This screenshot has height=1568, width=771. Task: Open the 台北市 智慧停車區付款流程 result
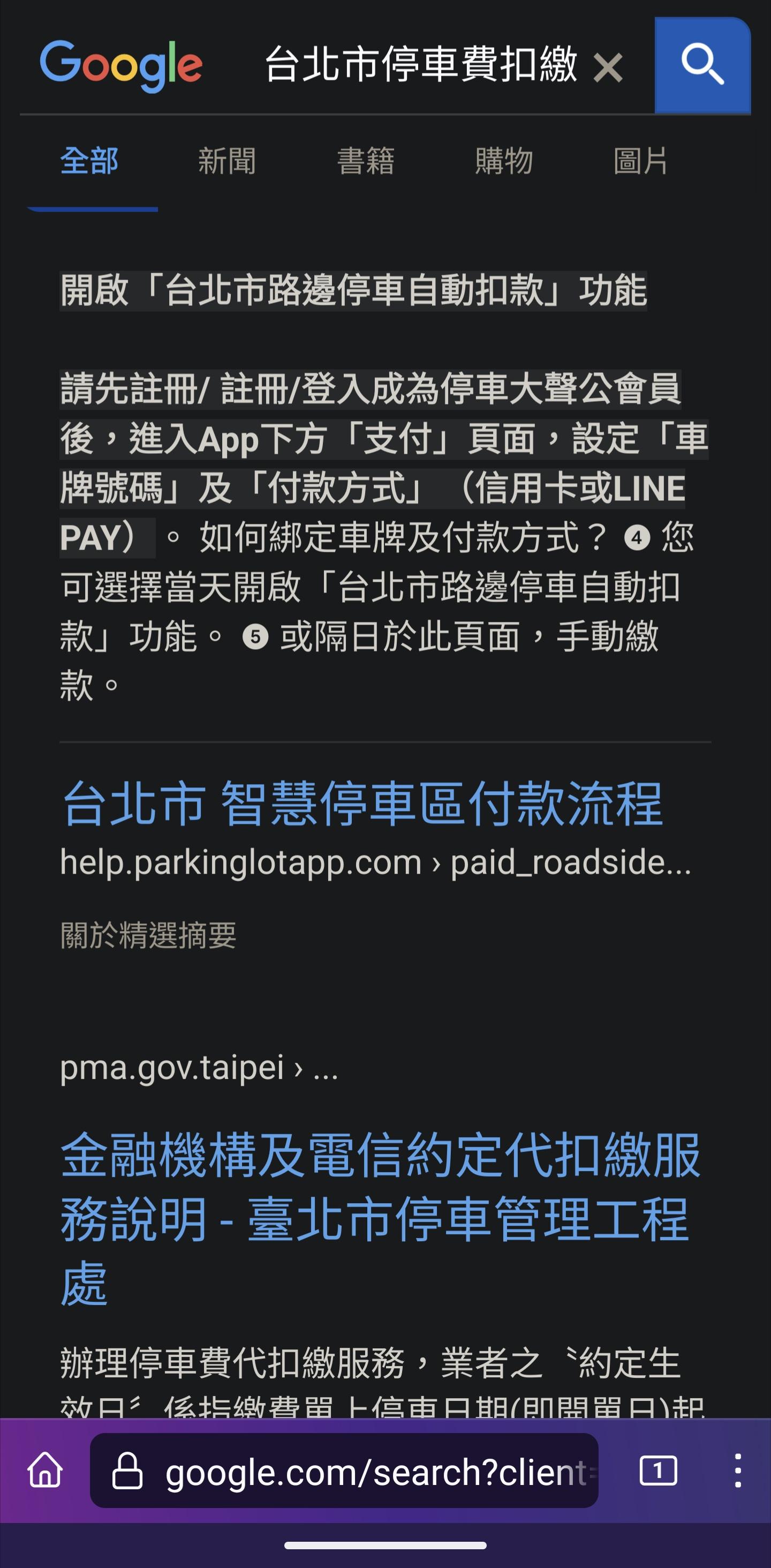[x=362, y=804]
